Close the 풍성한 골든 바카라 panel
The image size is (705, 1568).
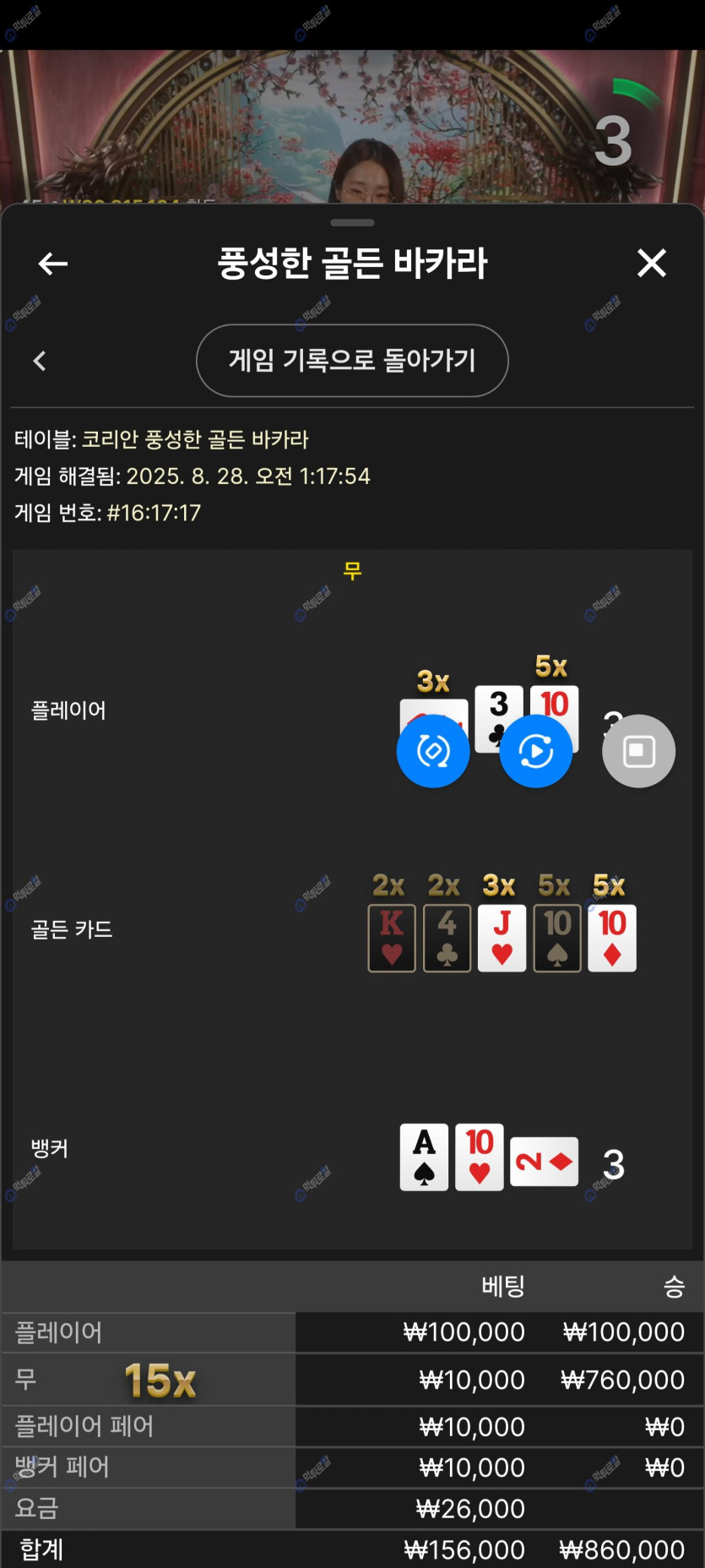coord(651,263)
